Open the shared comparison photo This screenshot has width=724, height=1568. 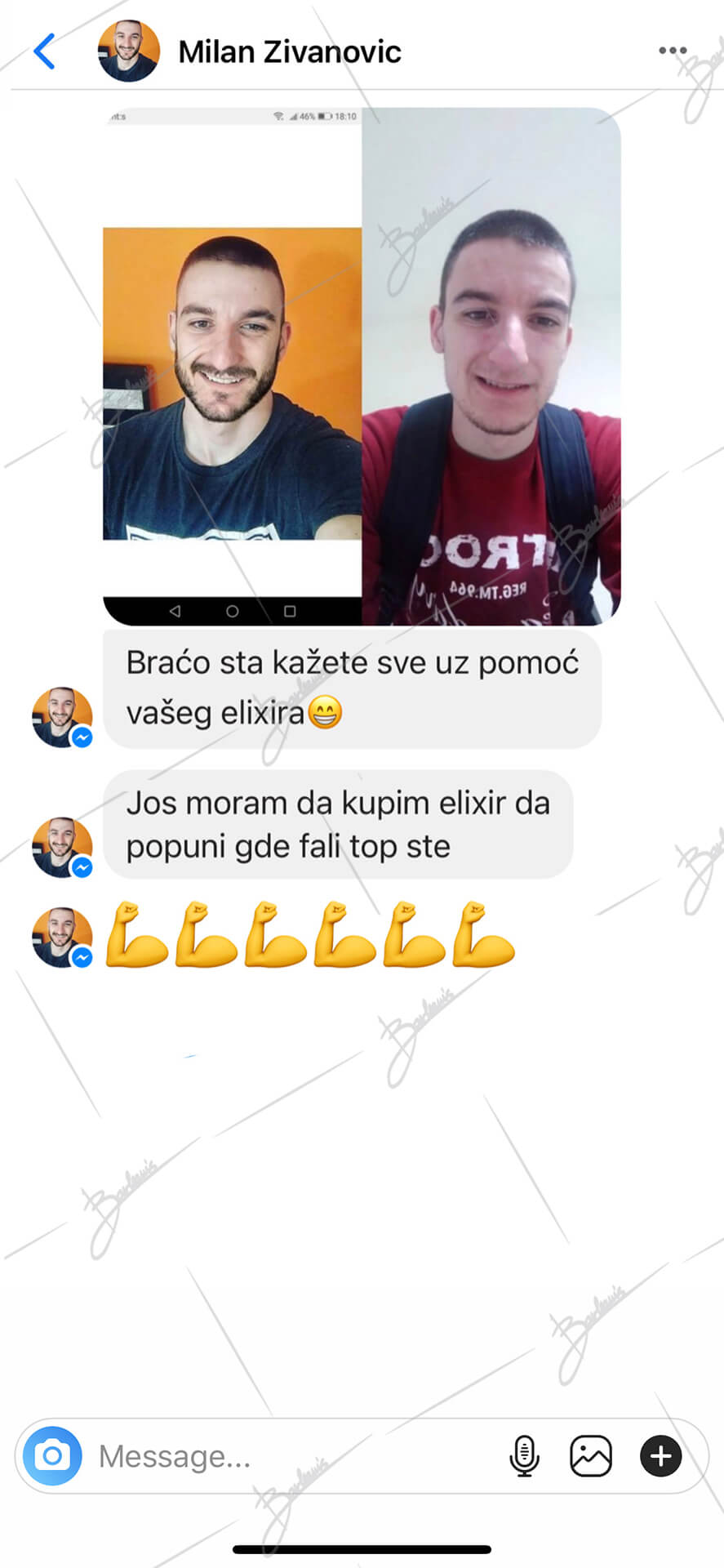pyautogui.click(x=362, y=366)
